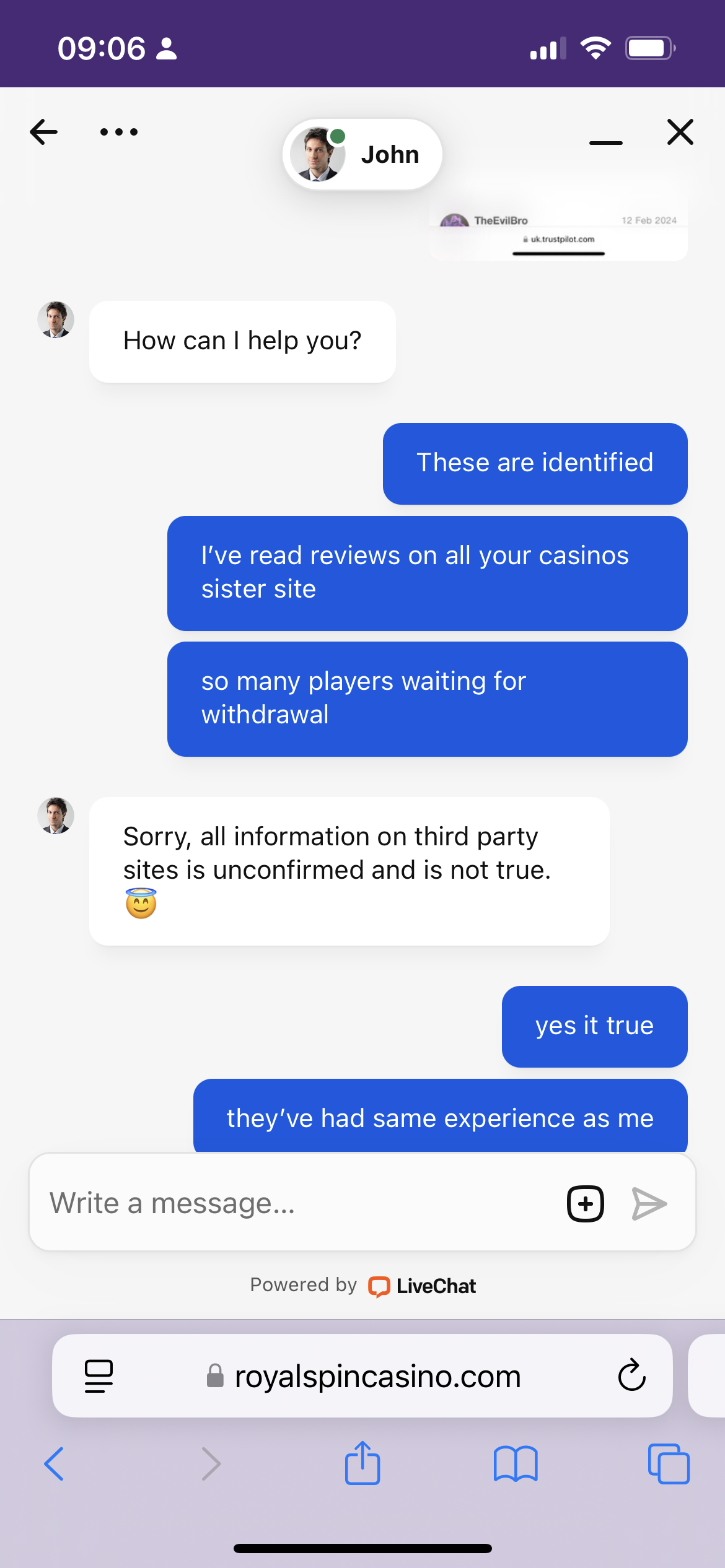The width and height of the screenshot is (725, 1568).
Task: Open Safari page settings menu icon
Action: tap(99, 1376)
